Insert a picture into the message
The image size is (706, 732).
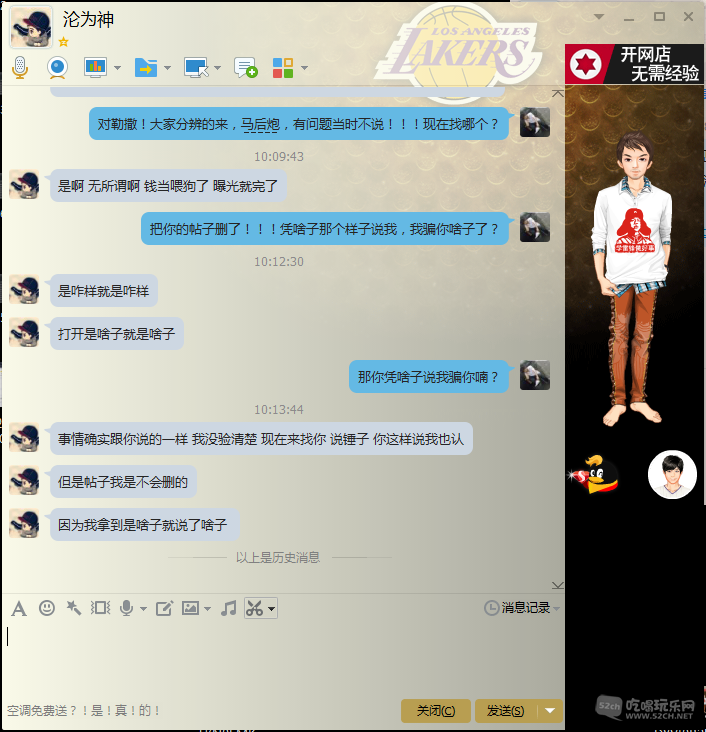click(x=190, y=608)
